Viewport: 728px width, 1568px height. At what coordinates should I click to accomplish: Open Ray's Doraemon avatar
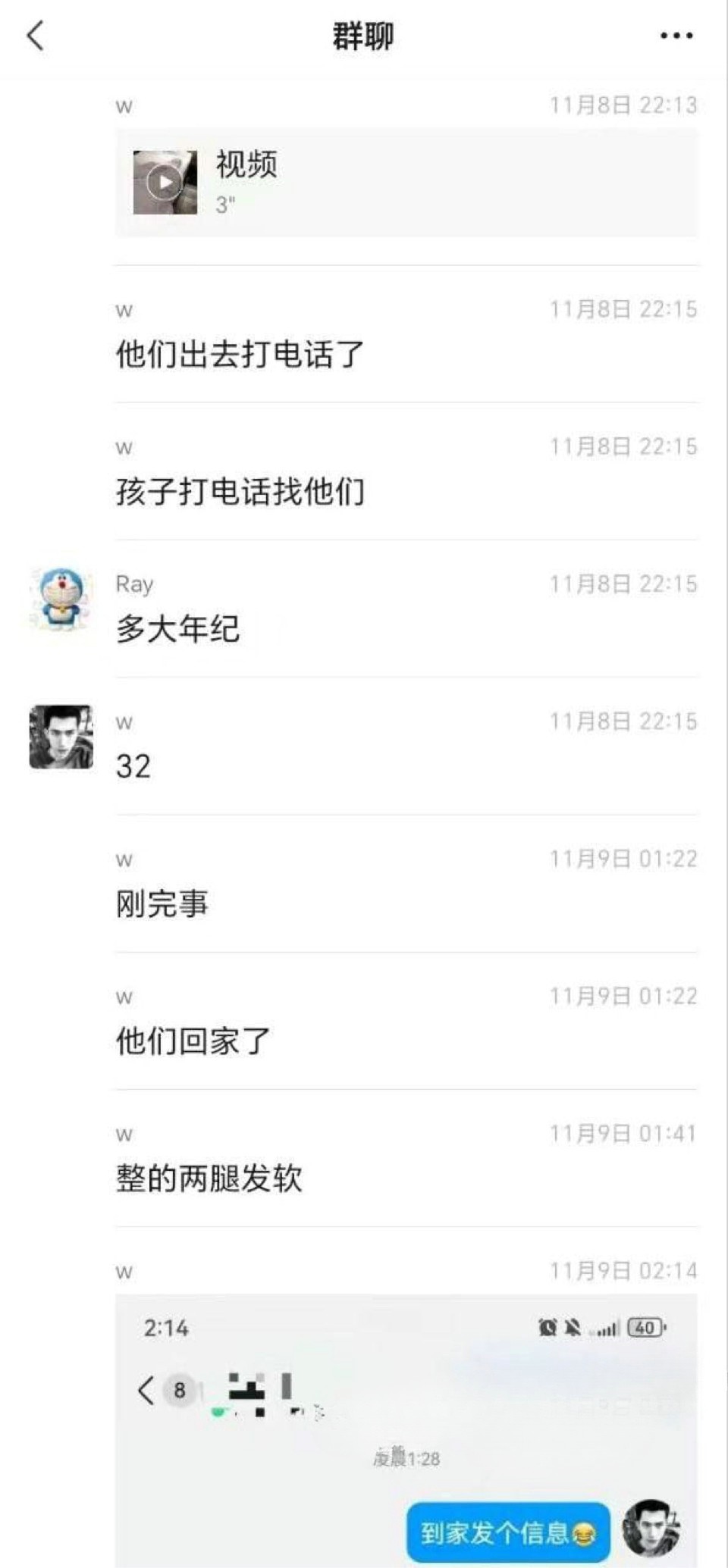click(61, 599)
